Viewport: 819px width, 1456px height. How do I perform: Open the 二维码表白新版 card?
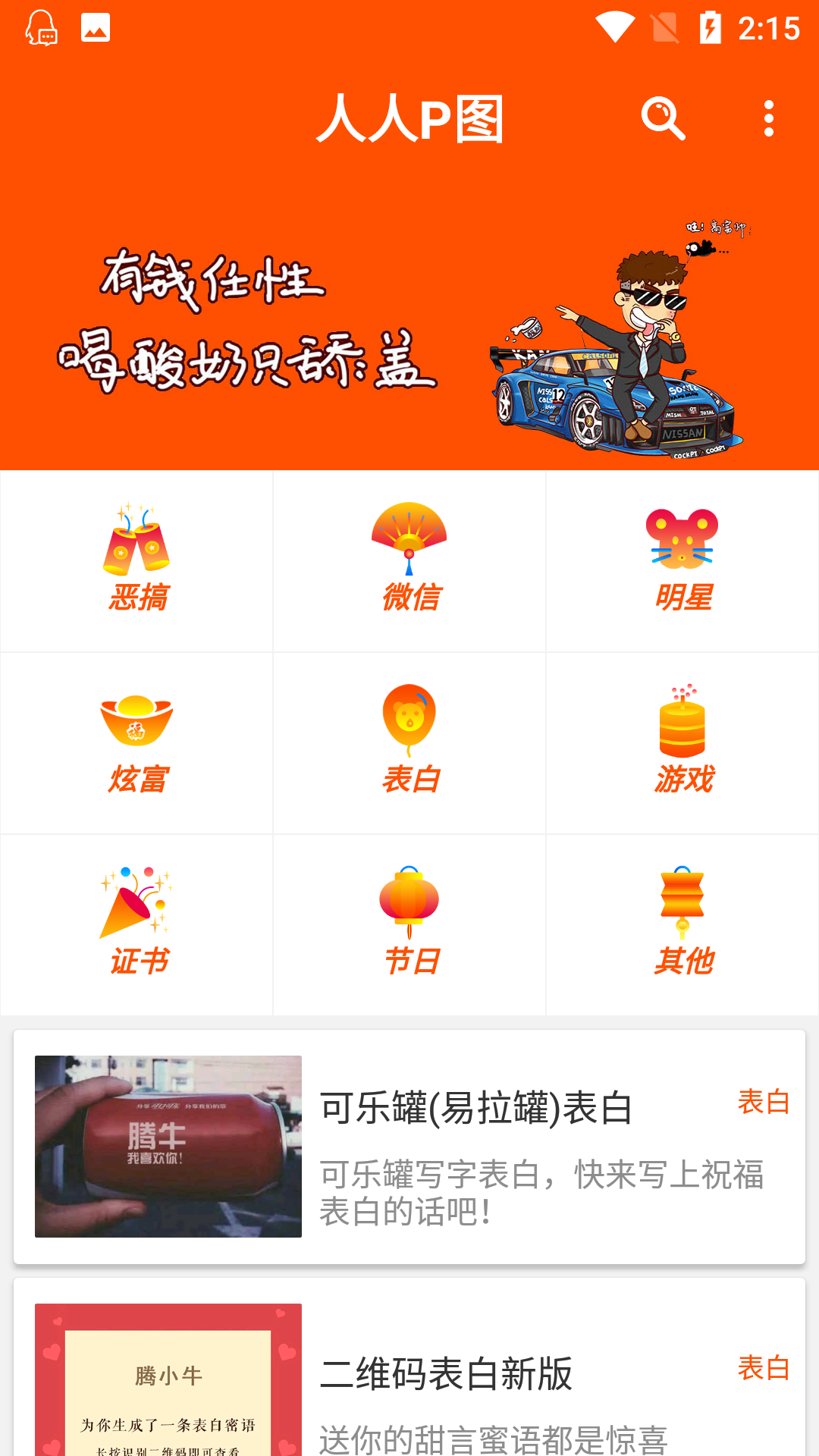coord(409,1373)
